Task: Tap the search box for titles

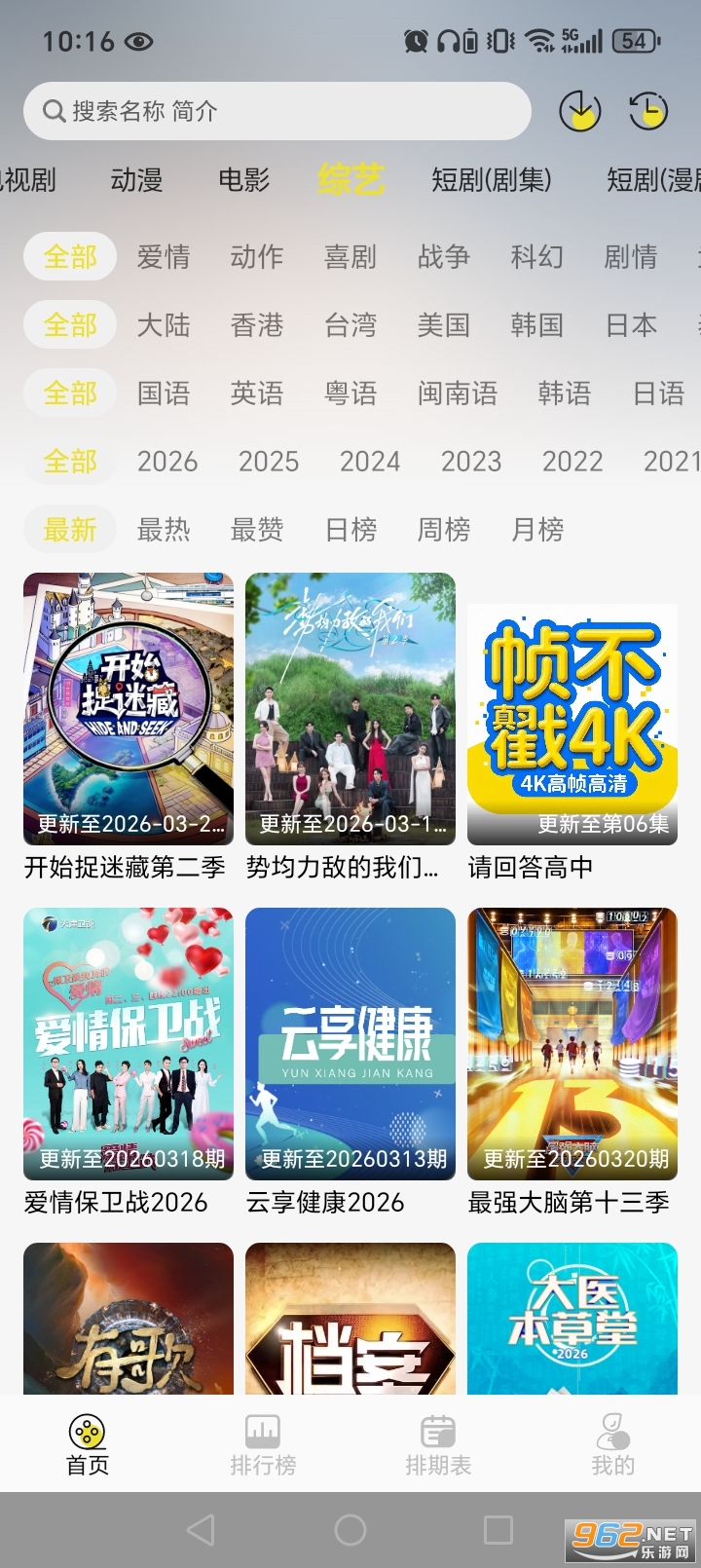Action: (x=277, y=111)
